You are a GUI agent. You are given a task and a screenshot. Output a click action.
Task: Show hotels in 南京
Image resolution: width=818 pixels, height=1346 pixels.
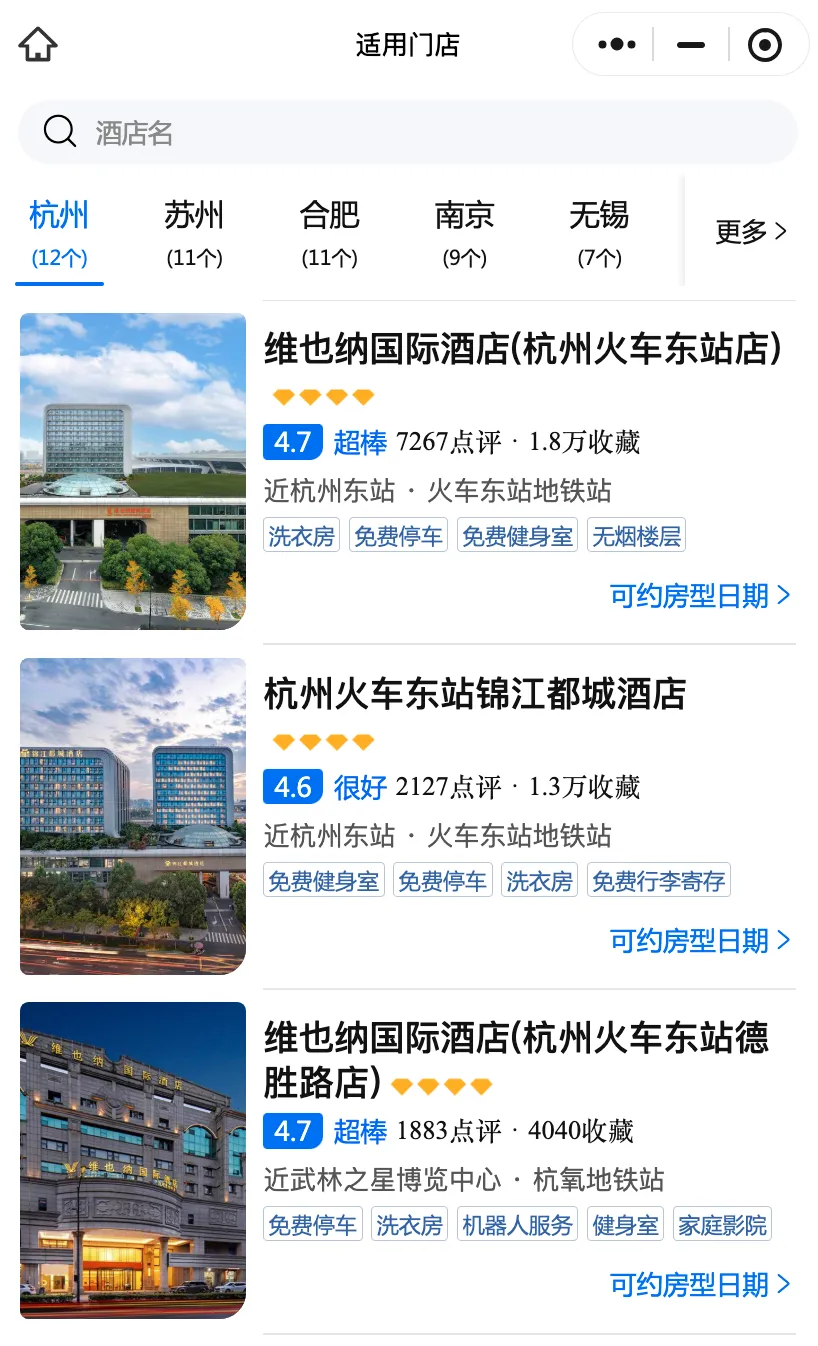(x=464, y=232)
